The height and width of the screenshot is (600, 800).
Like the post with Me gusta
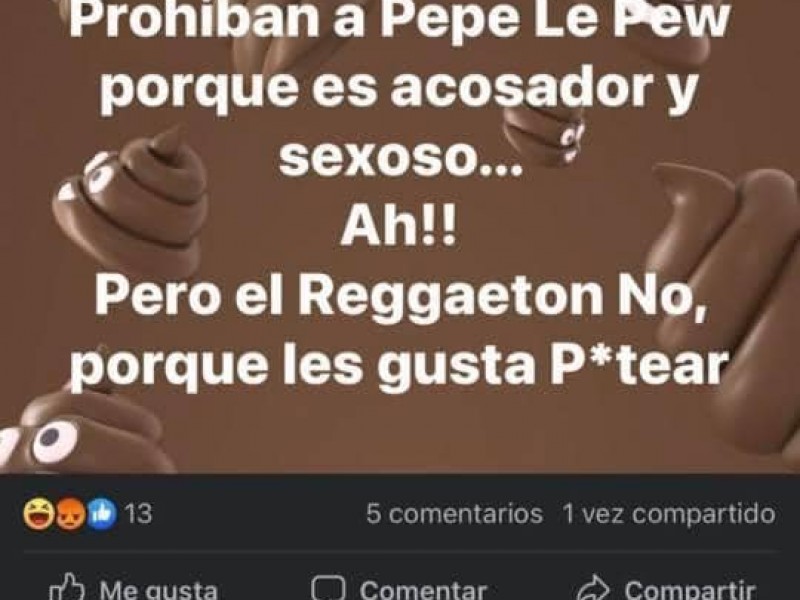pos(133,587)
